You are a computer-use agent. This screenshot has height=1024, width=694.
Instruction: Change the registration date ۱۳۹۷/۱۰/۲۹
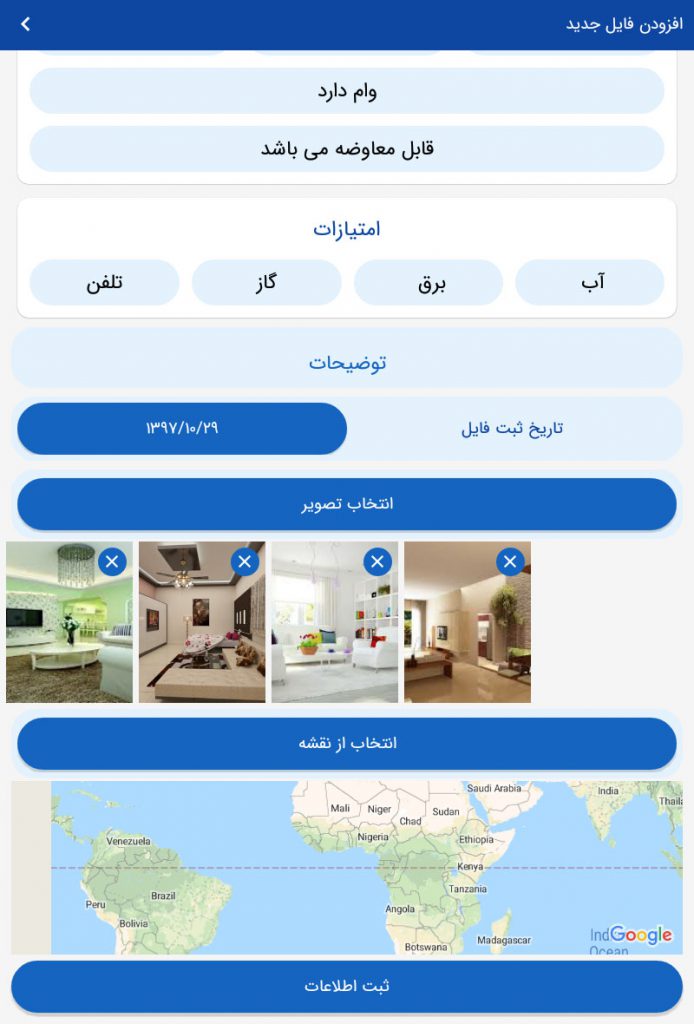[182, 428]
